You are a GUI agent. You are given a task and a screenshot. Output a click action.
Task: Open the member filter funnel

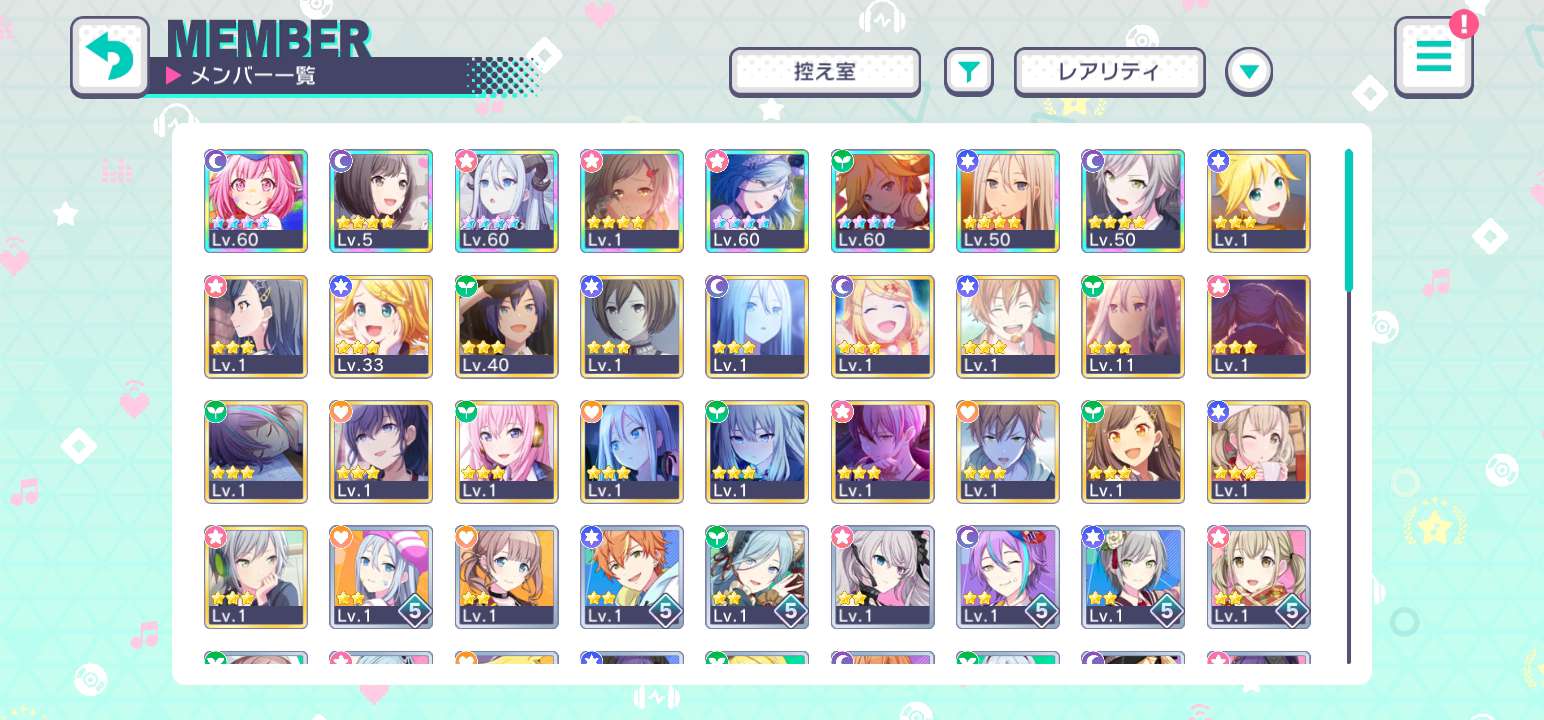coord(968,72)
